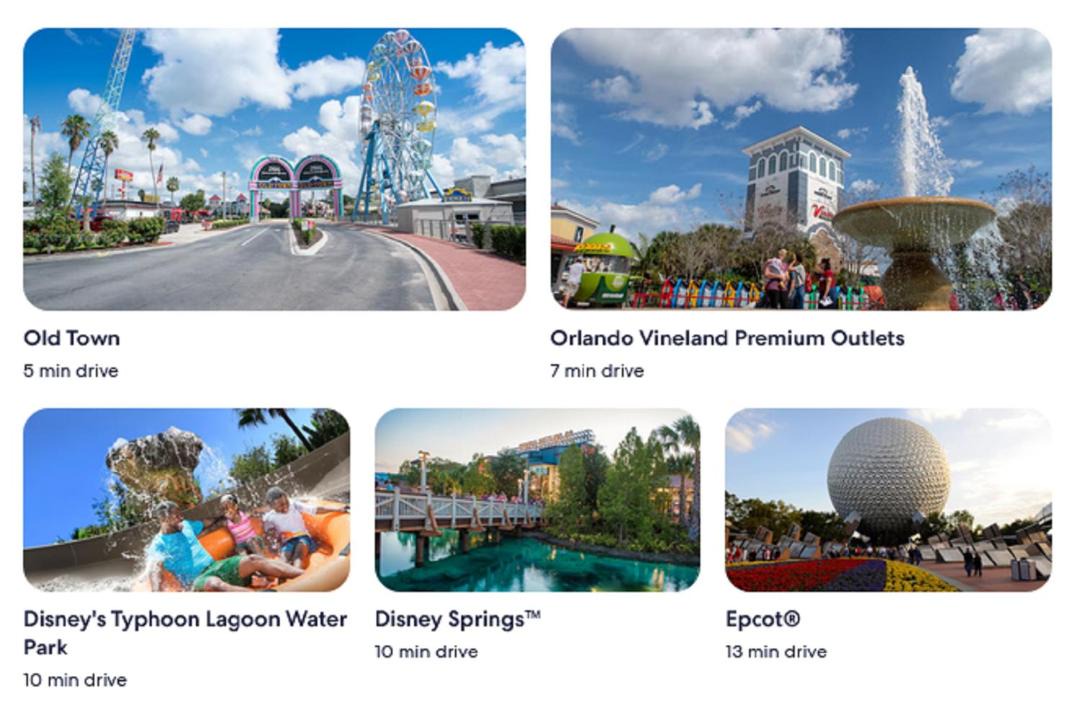Viewport: 1080px width, 719px height.
Task: Select Disney's Typhoon Lagoon Water Park card
Action: point(187,500)
